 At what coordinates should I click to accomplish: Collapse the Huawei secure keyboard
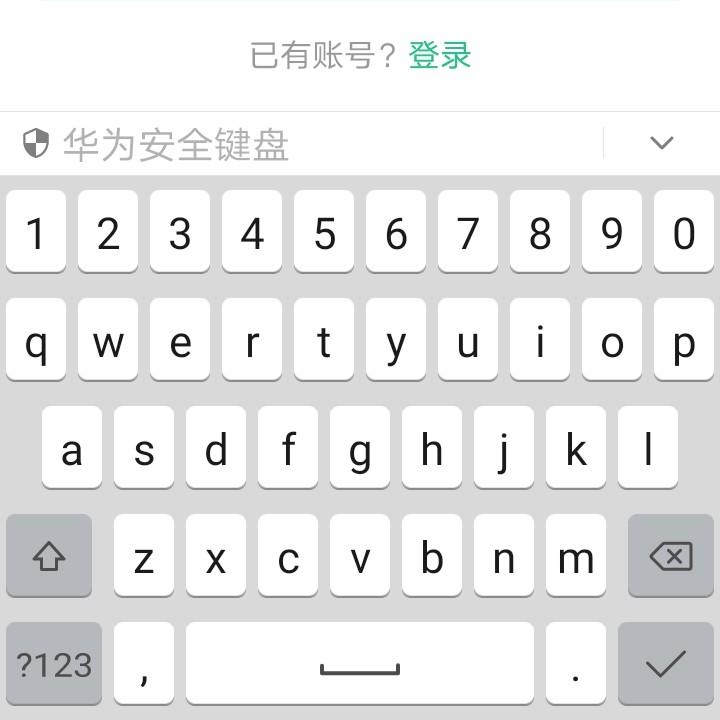[x=661, y=143]
